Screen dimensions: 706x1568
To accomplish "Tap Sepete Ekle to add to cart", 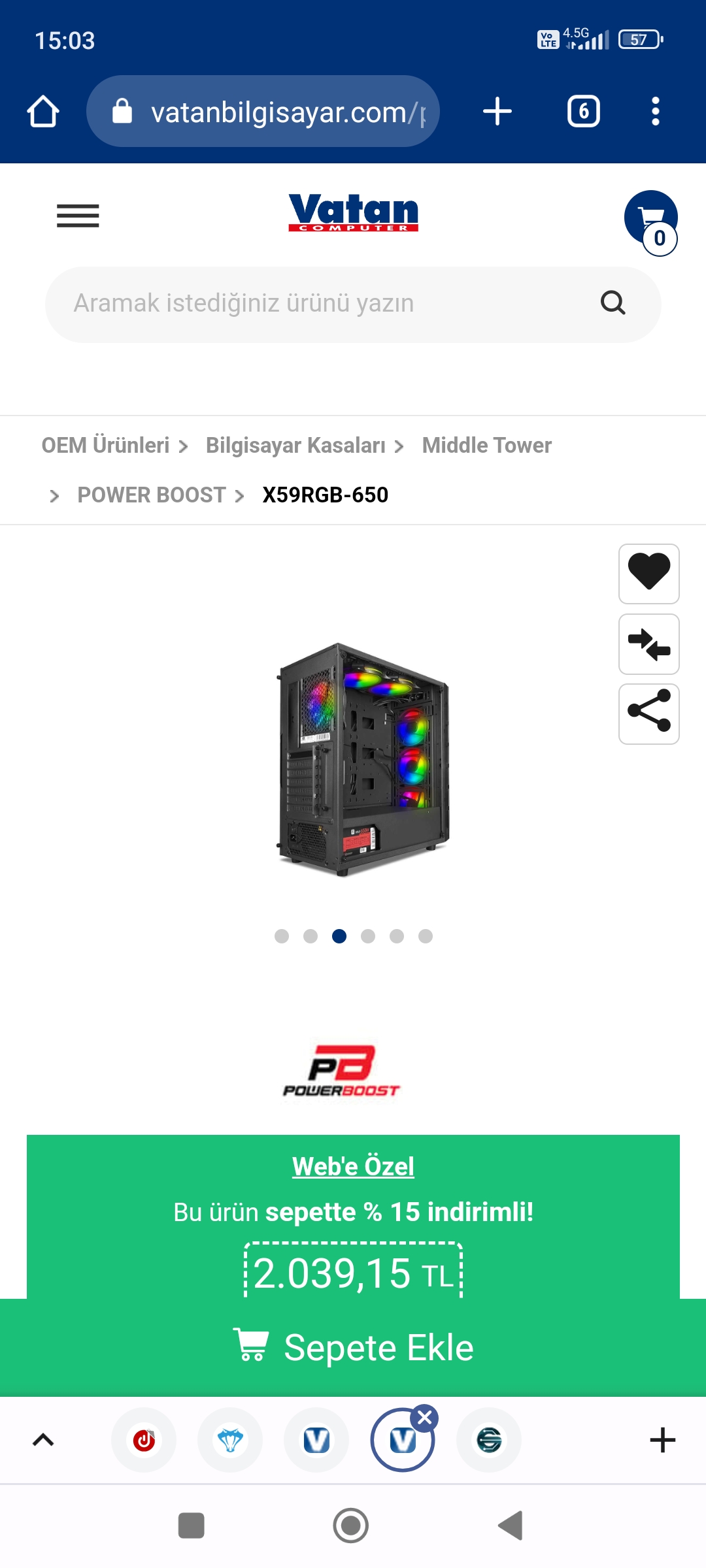I will (x=353, y=1348).
